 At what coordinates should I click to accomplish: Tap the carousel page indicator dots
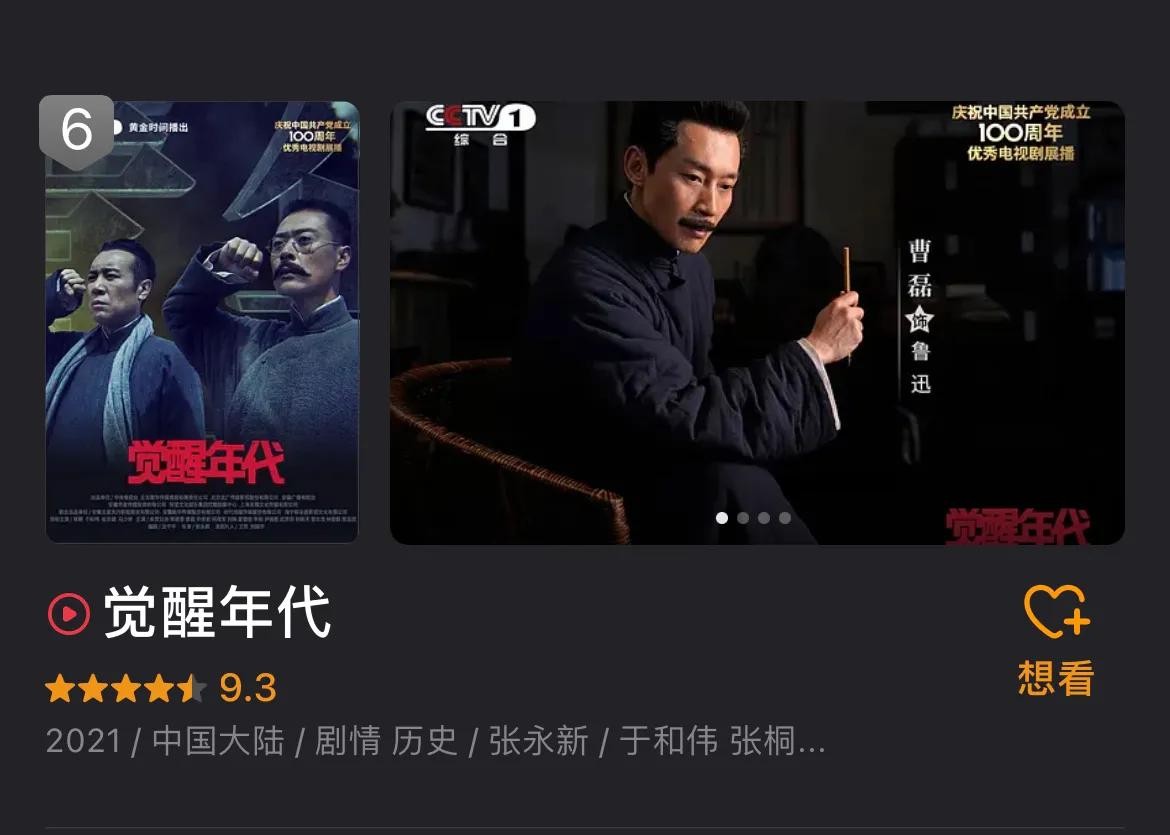pyautogui.click(x=753, y=518)
